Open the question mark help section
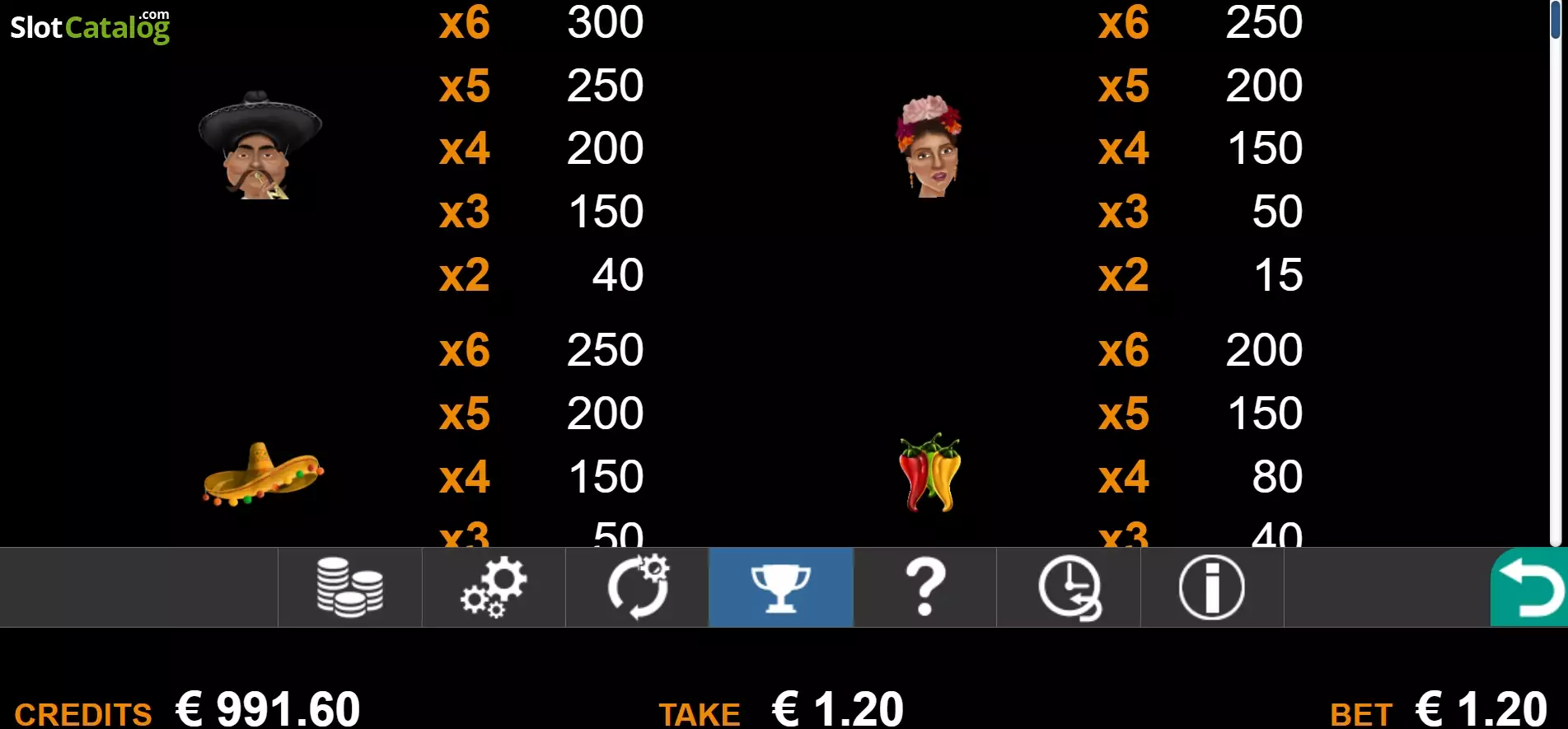The height and width of the screenshot is (729, 1568). pyautogui.click(x=924, y=587)
